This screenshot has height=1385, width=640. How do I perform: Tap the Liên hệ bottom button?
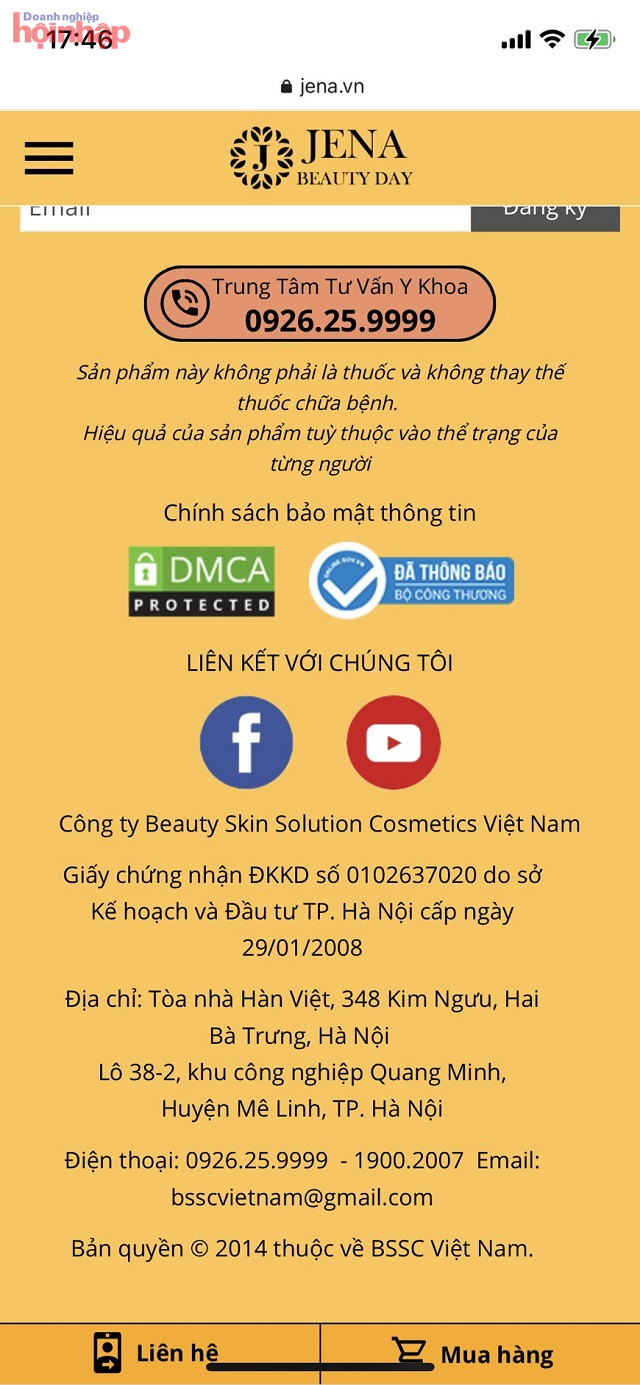click(x=160, y=1353)
